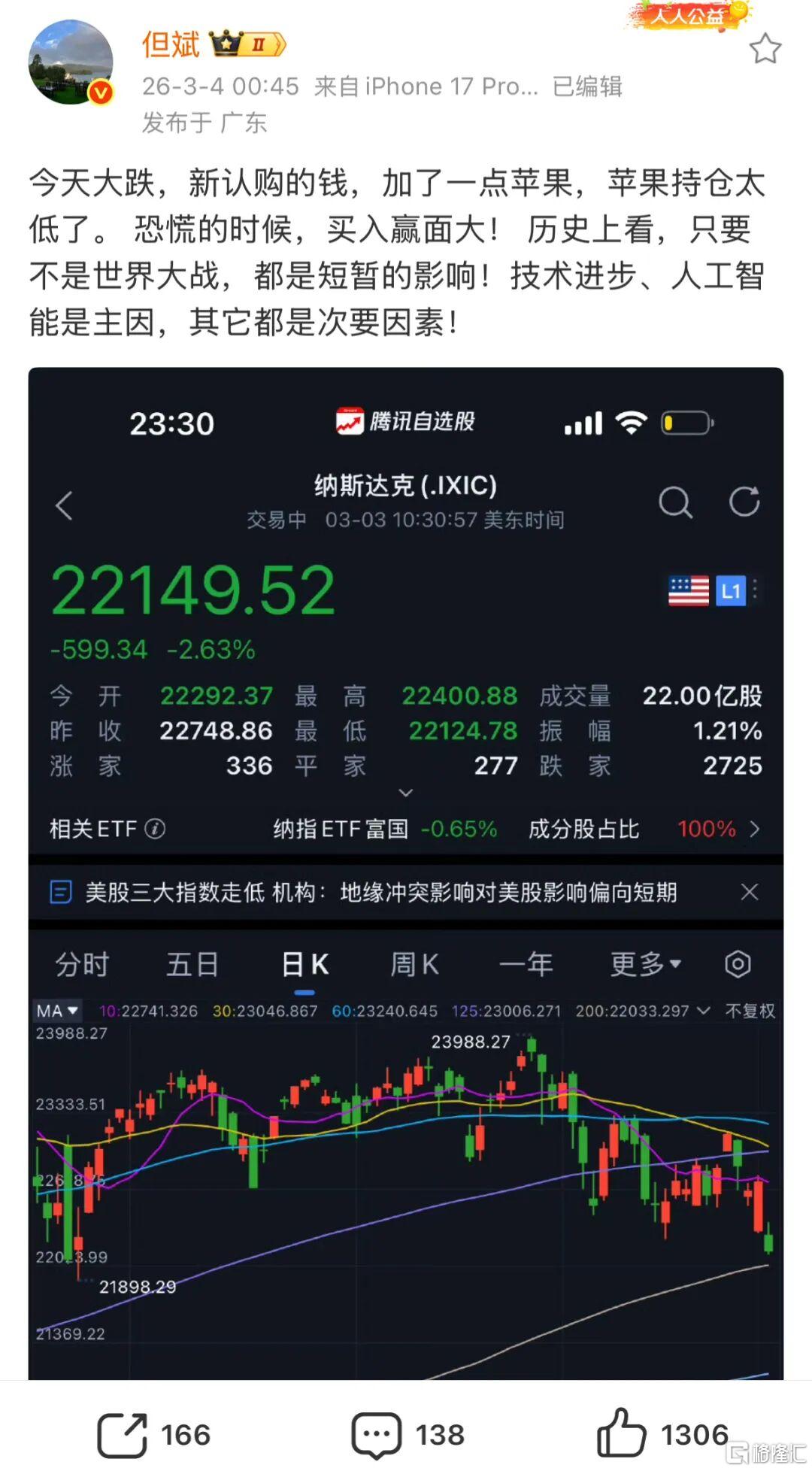812x1471 pixels.
Task: Tap the US flag market indicator
Action: (x=689, y=590)
